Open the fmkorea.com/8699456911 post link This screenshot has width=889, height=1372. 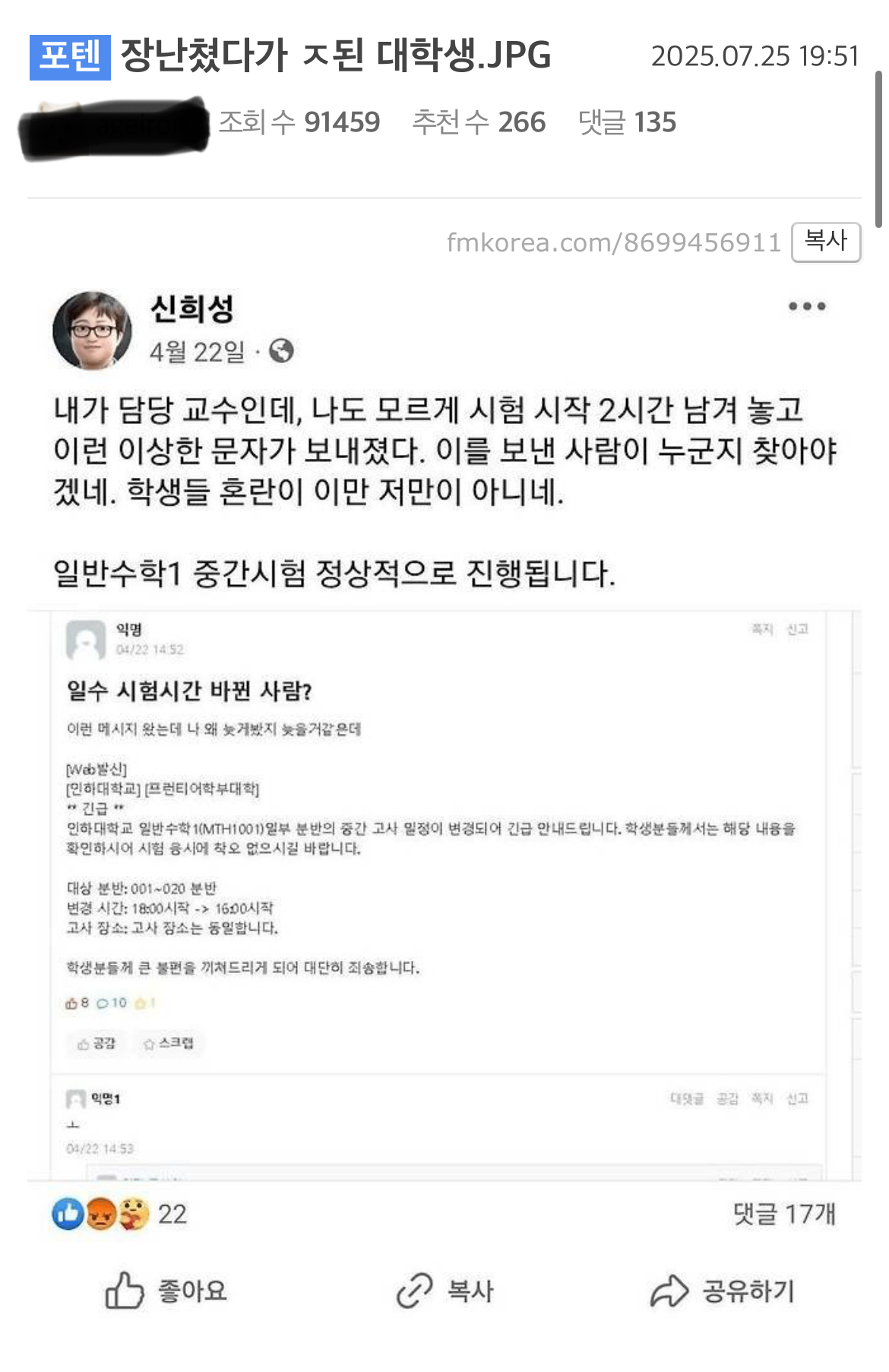613,242
